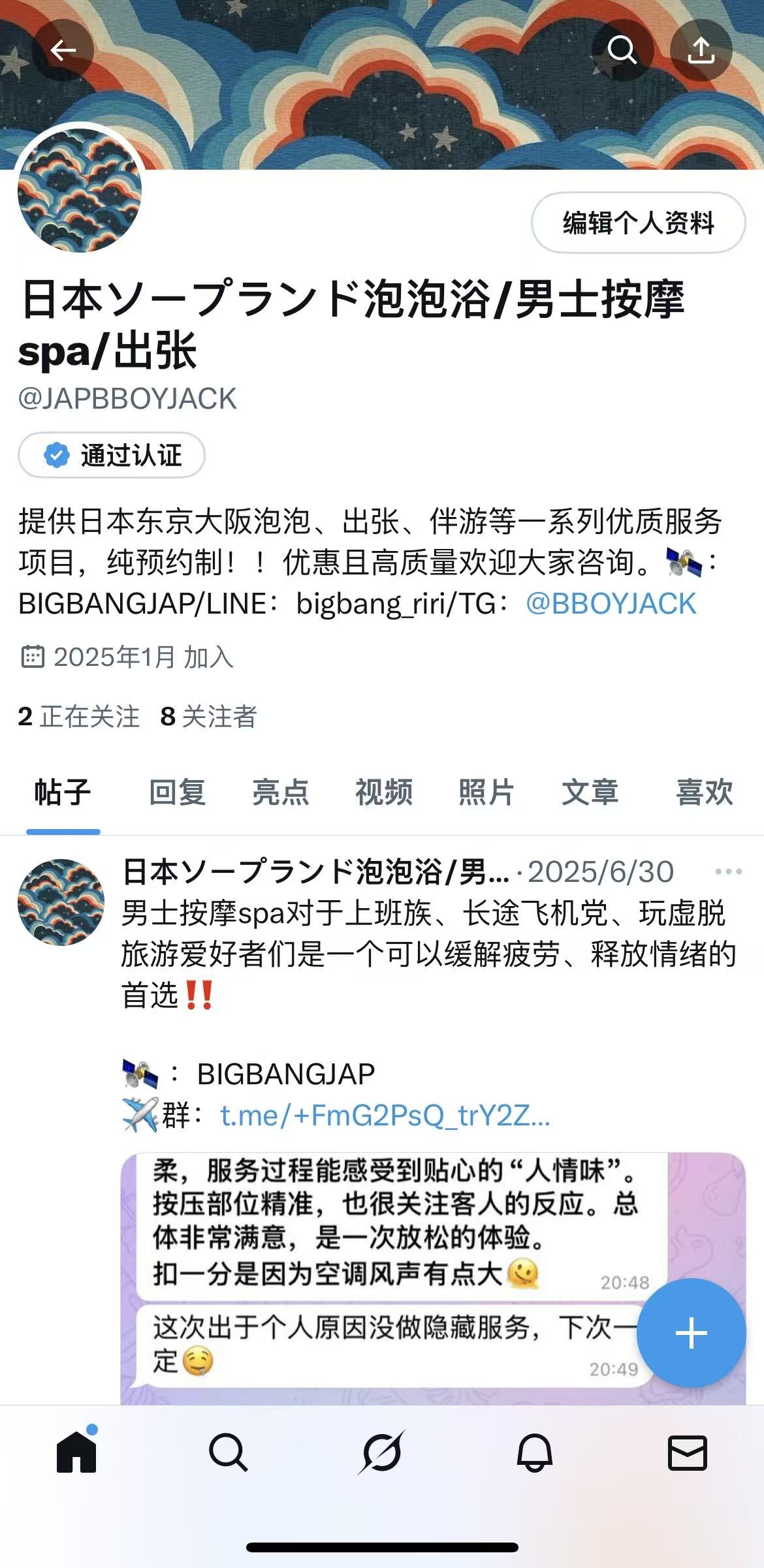View the 关注者 followers list
The width and height of the screenshot is (764, 1568).
point(208,717)
